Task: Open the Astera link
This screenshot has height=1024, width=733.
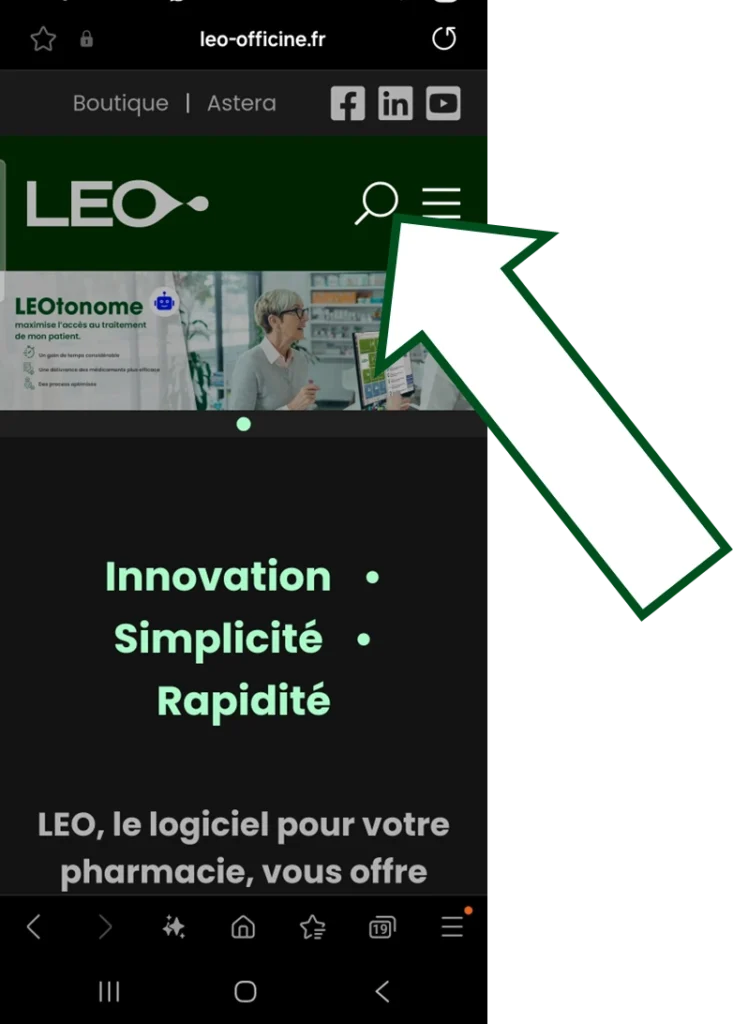Action: click(x=241, y=103)
